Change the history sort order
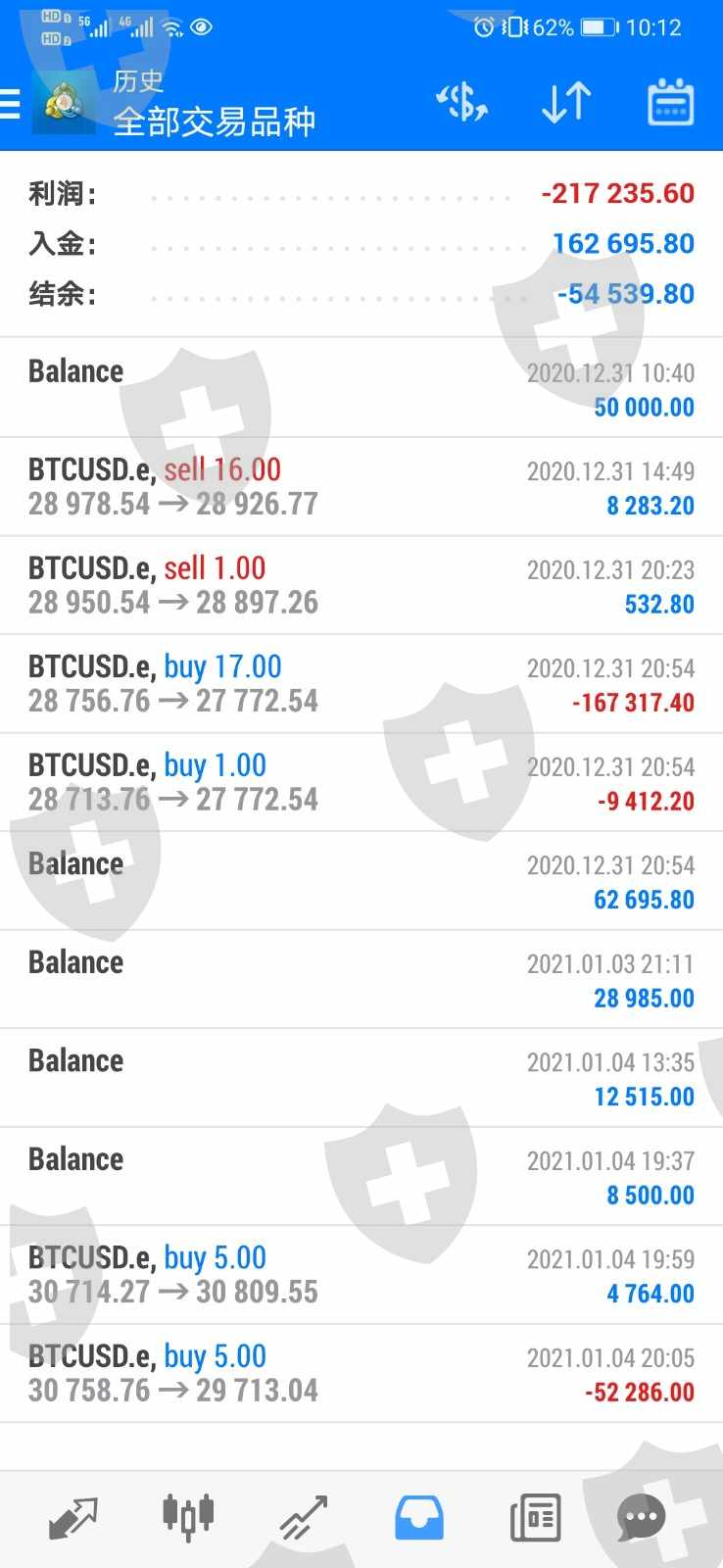Screen dimensions: 723x1568 click(566, 102)
